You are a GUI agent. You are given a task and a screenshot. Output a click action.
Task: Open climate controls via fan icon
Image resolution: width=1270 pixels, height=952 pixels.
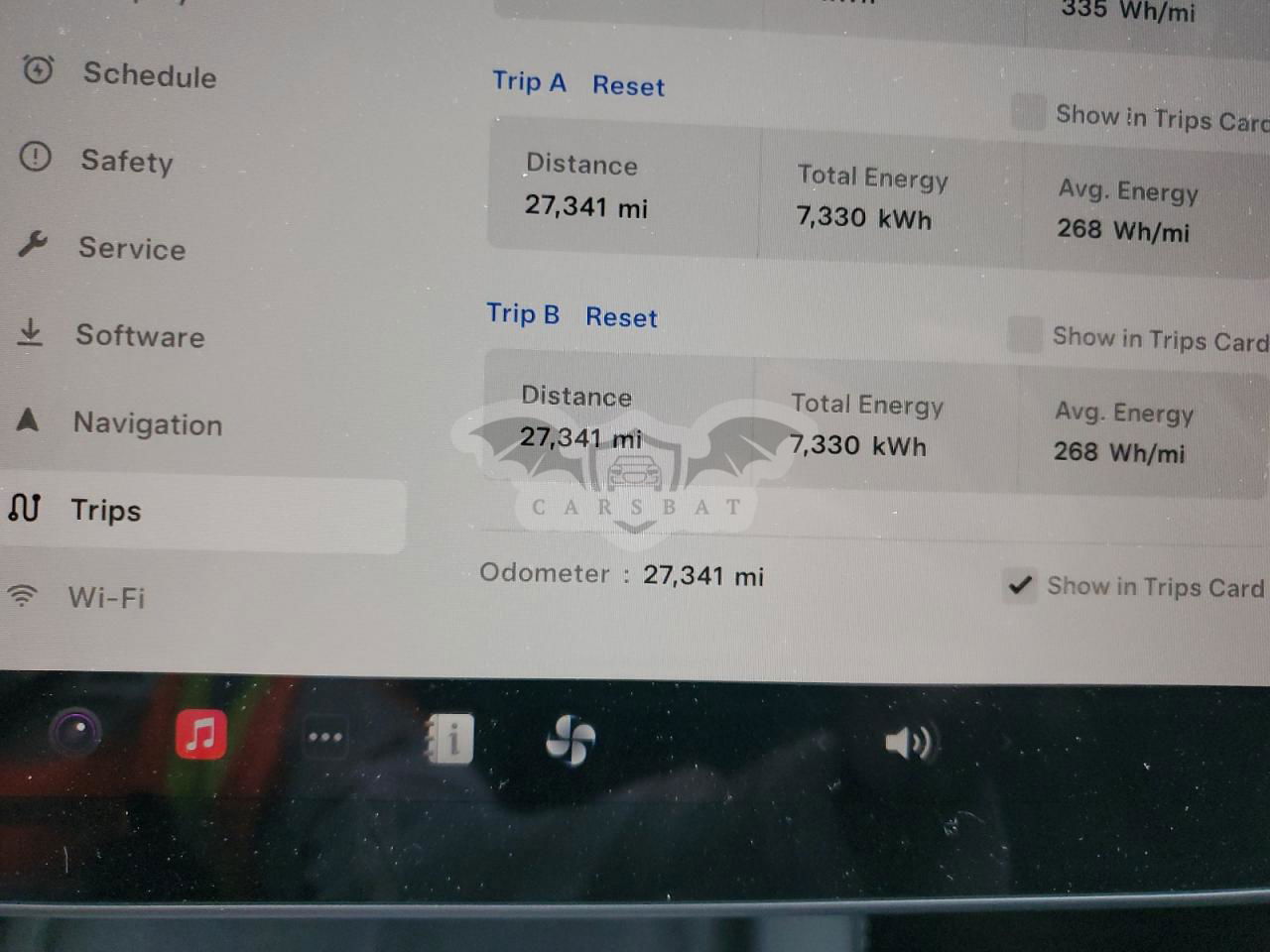[x=571, y=741]
